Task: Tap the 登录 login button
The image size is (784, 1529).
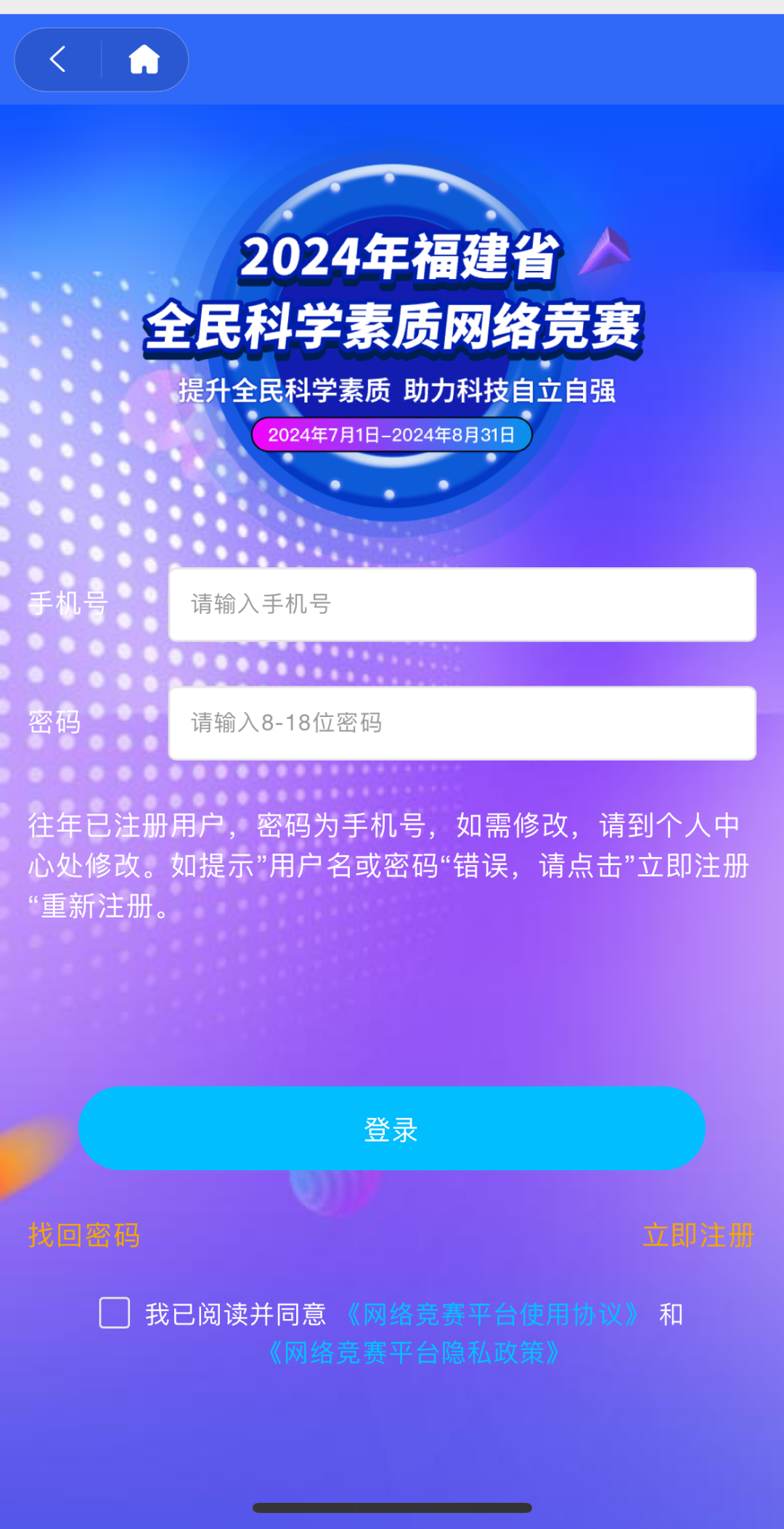Action: [x=392, y=1129]
